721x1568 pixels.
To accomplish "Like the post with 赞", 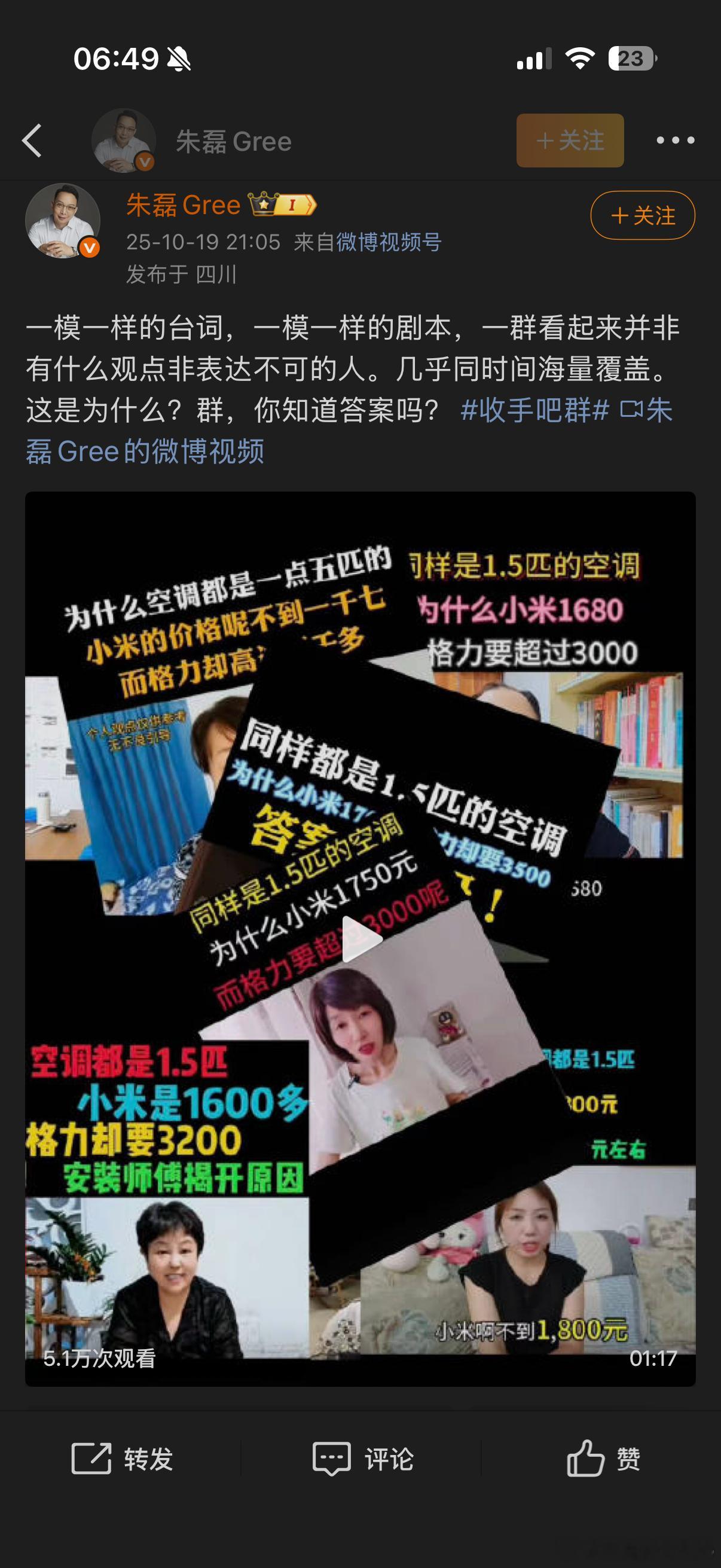I will click(x=603, y=1459).
